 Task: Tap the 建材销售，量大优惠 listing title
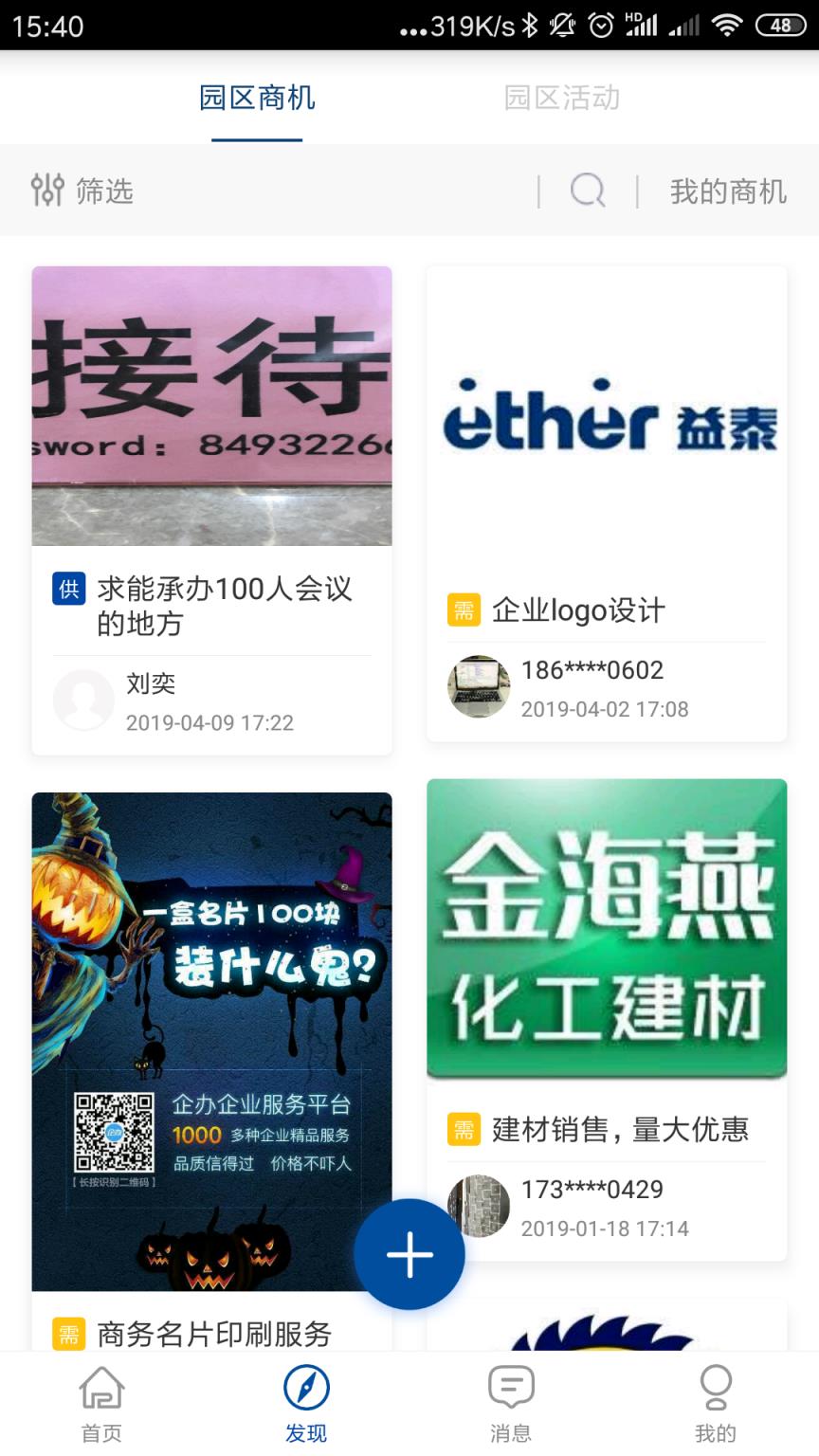(x=620, y=1128)
